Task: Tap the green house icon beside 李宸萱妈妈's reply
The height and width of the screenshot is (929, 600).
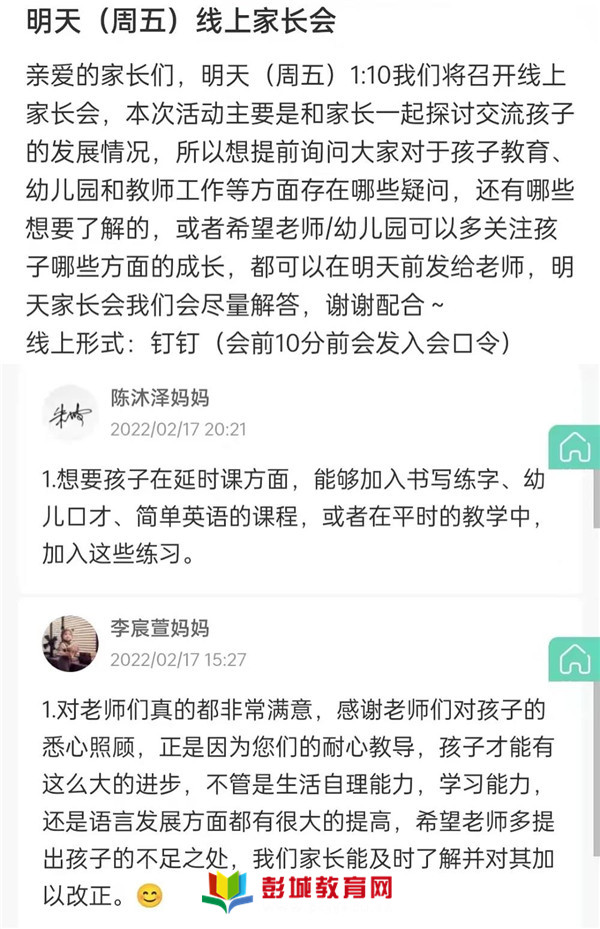Action: tap(576, 659)
